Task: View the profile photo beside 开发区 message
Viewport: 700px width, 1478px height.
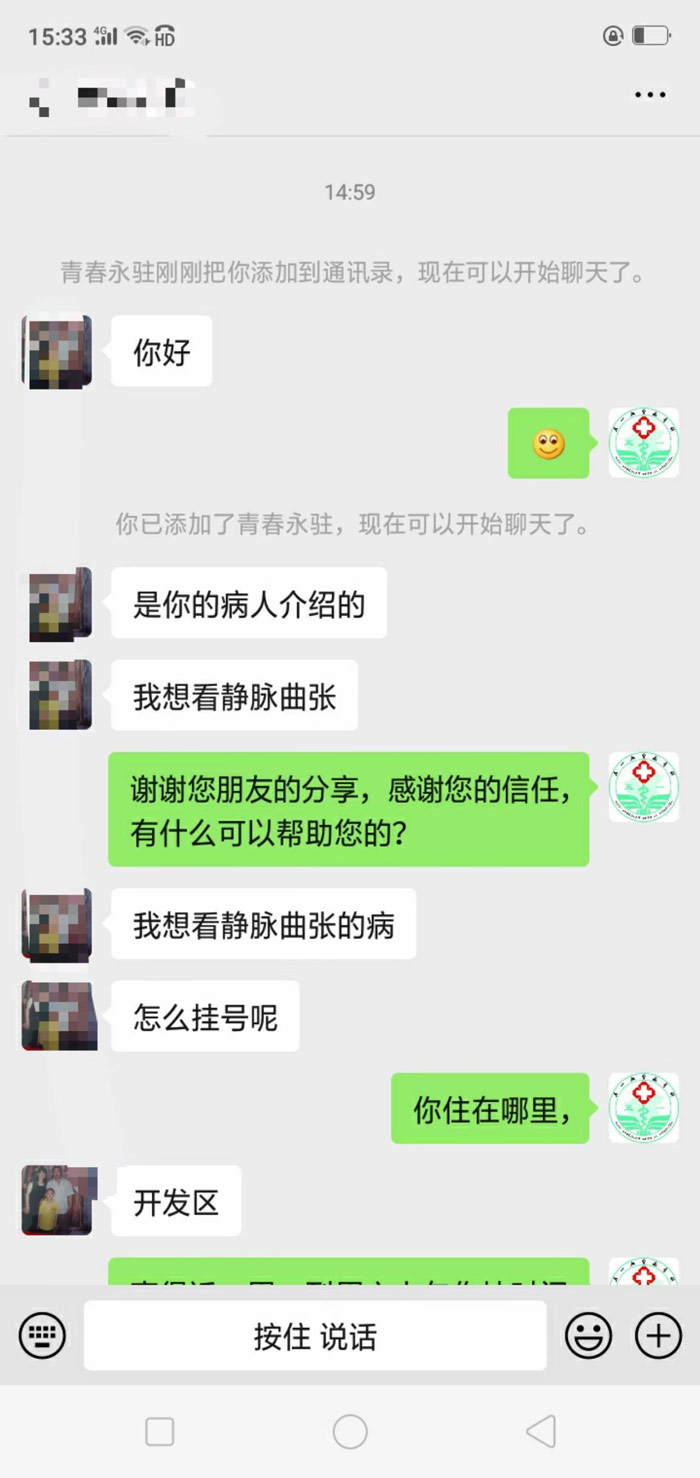Action: (58, 1199)
